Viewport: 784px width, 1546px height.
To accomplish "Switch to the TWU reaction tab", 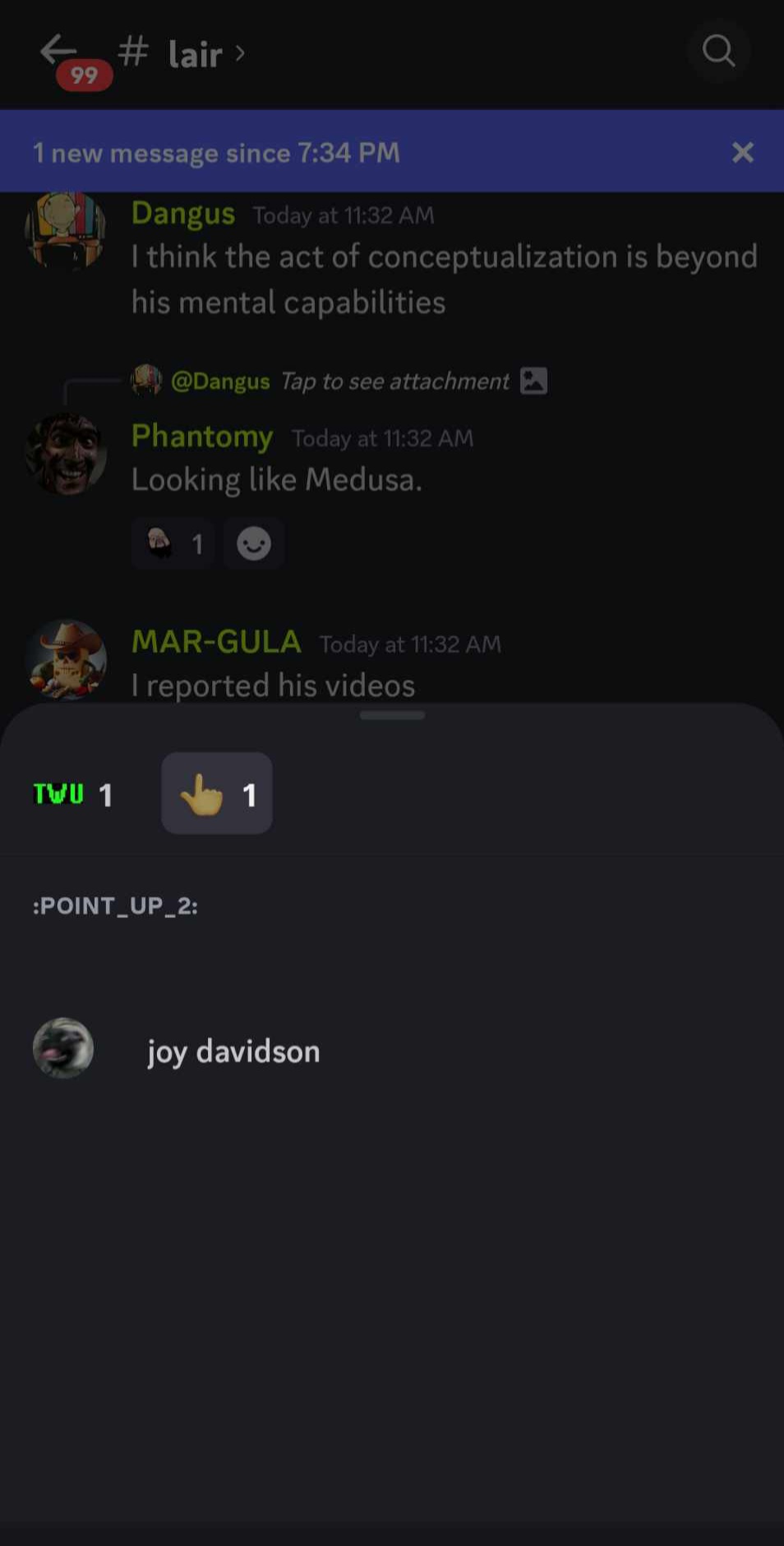I will click(73, 794).
